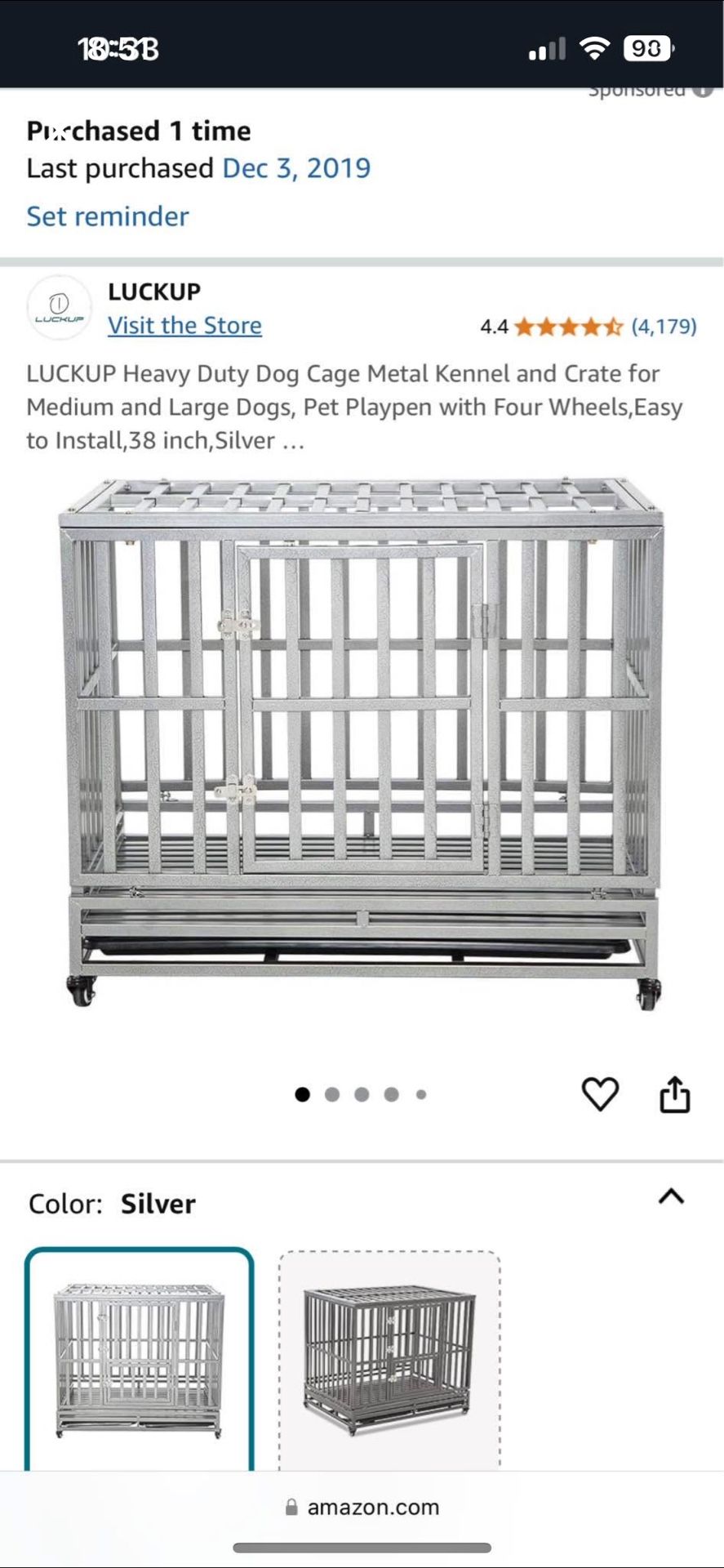Tap the lock icon next to amazon.com
Image resolution: width=724 pixels, height=1568 pixels.
[x=290, y=1507]
